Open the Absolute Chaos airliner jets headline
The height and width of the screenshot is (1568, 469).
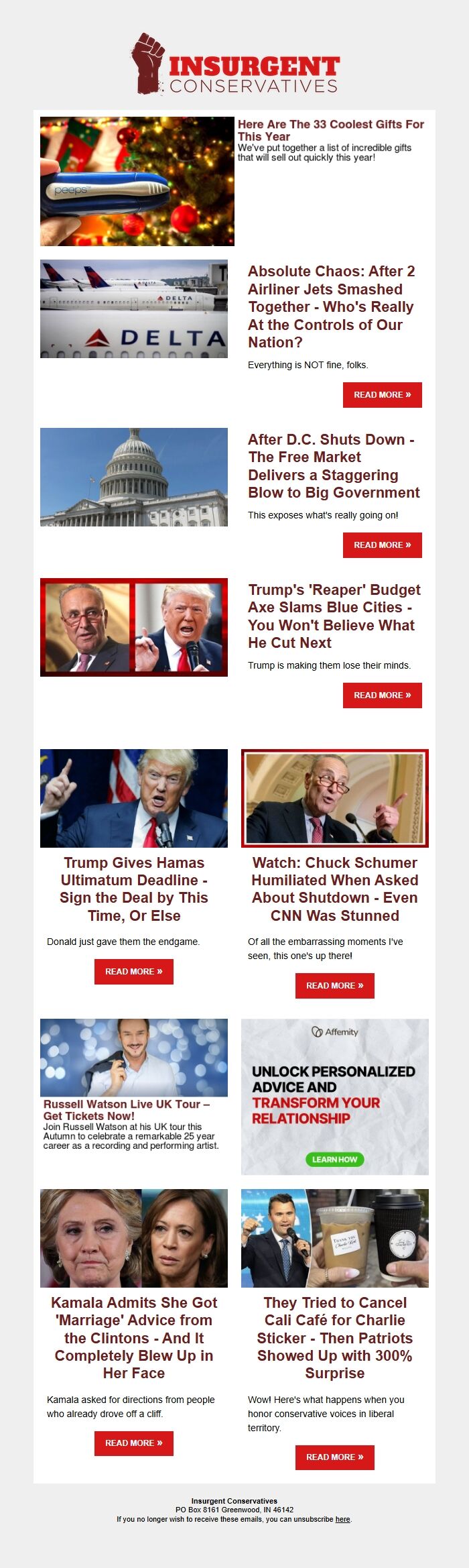[332, 307]
